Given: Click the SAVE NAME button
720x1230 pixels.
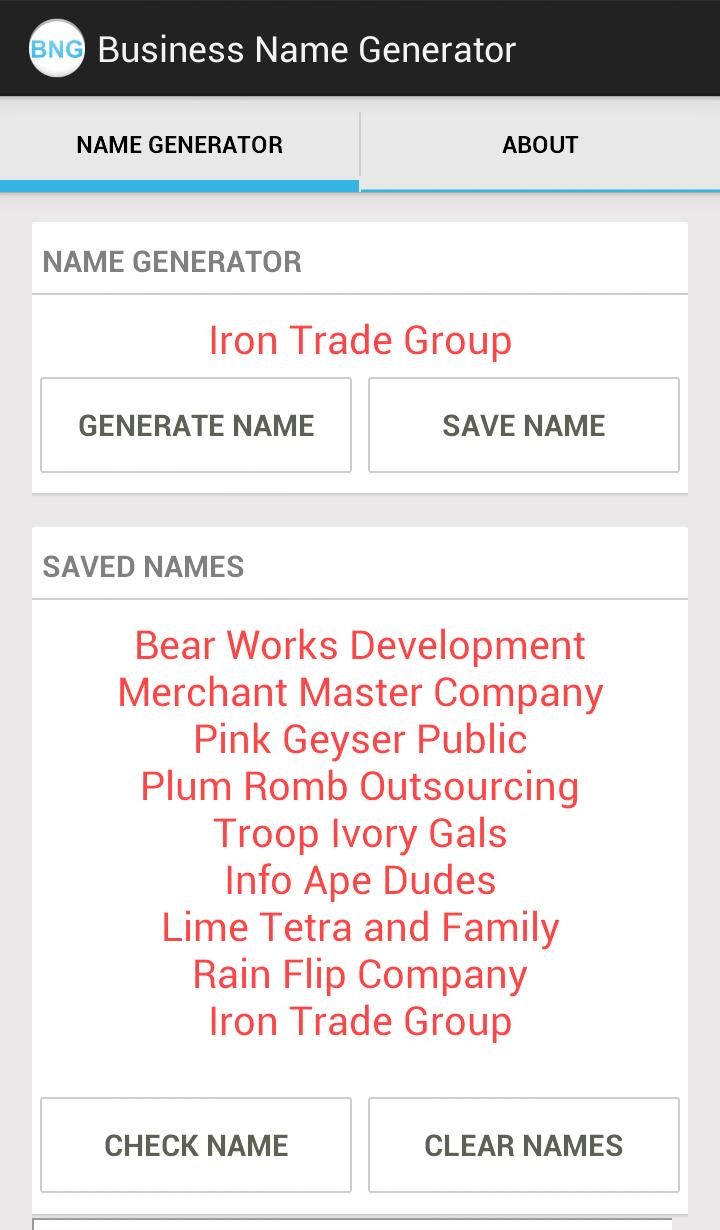Looking at the screenshot, I should [x=523, y=424].
